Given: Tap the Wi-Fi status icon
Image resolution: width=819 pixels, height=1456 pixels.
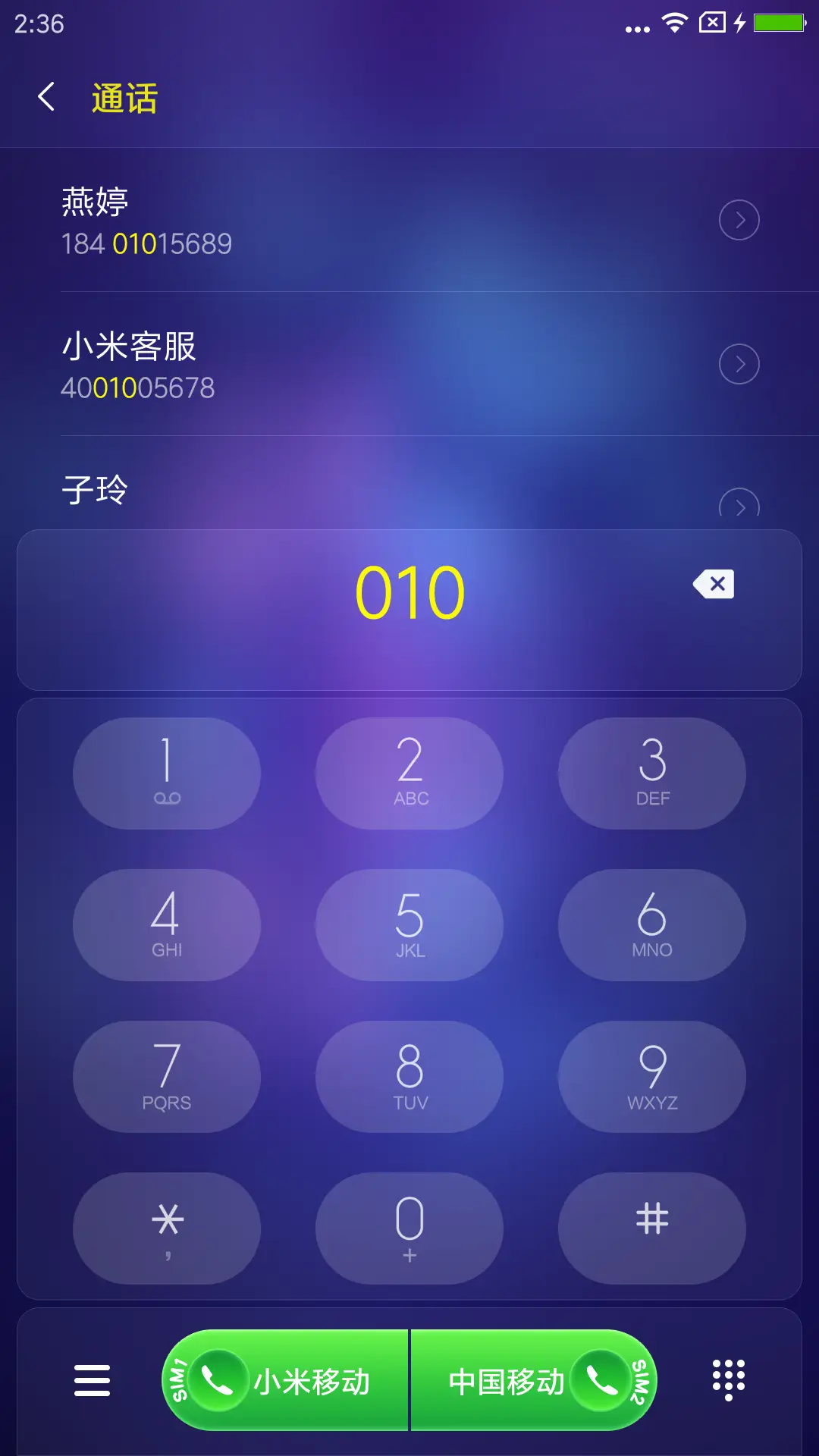Looking at the screenshot, I should [x=674, y=22].
